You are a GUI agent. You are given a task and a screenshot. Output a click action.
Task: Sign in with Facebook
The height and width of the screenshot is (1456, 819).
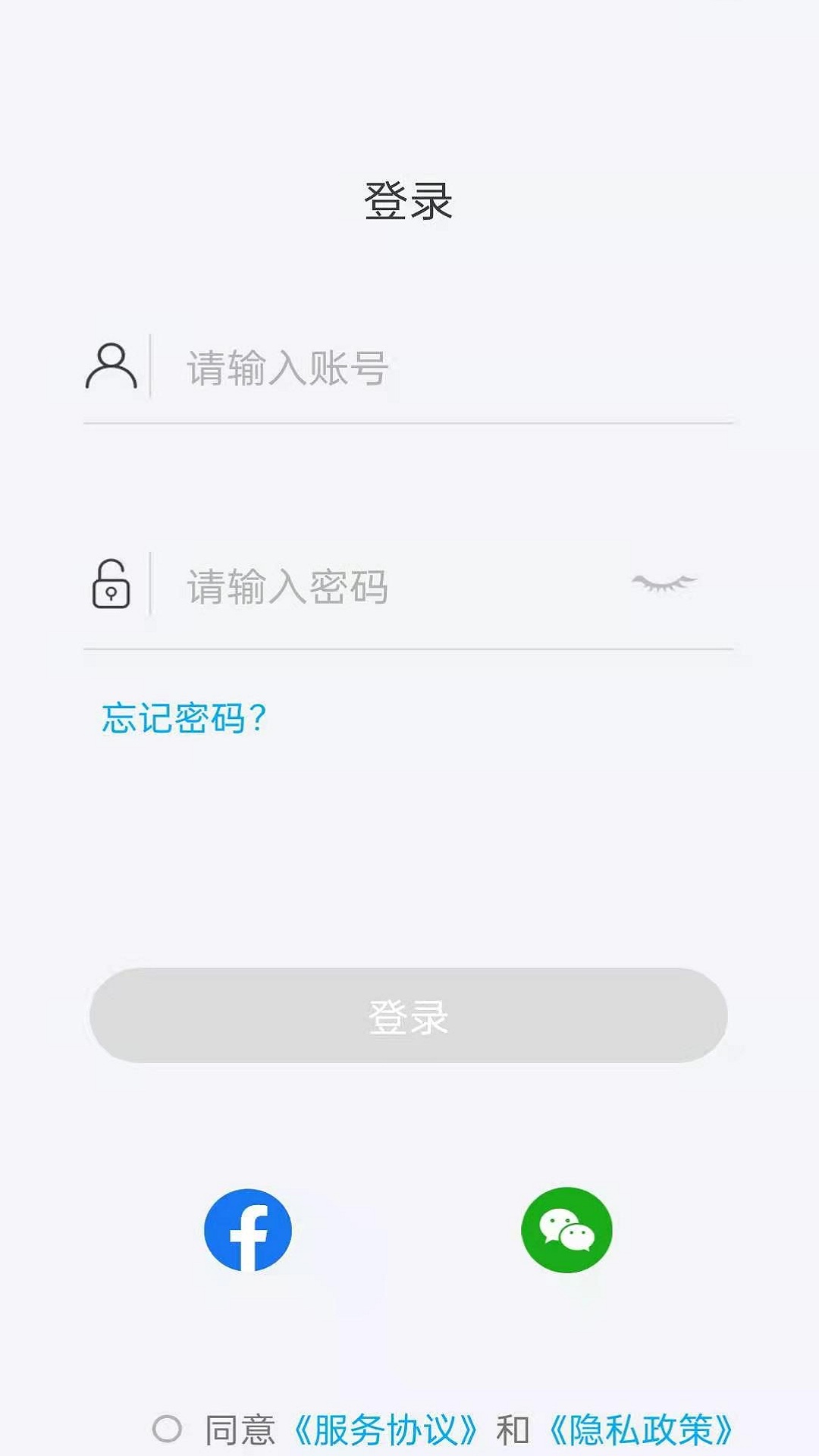click(x=248, y=1230)
